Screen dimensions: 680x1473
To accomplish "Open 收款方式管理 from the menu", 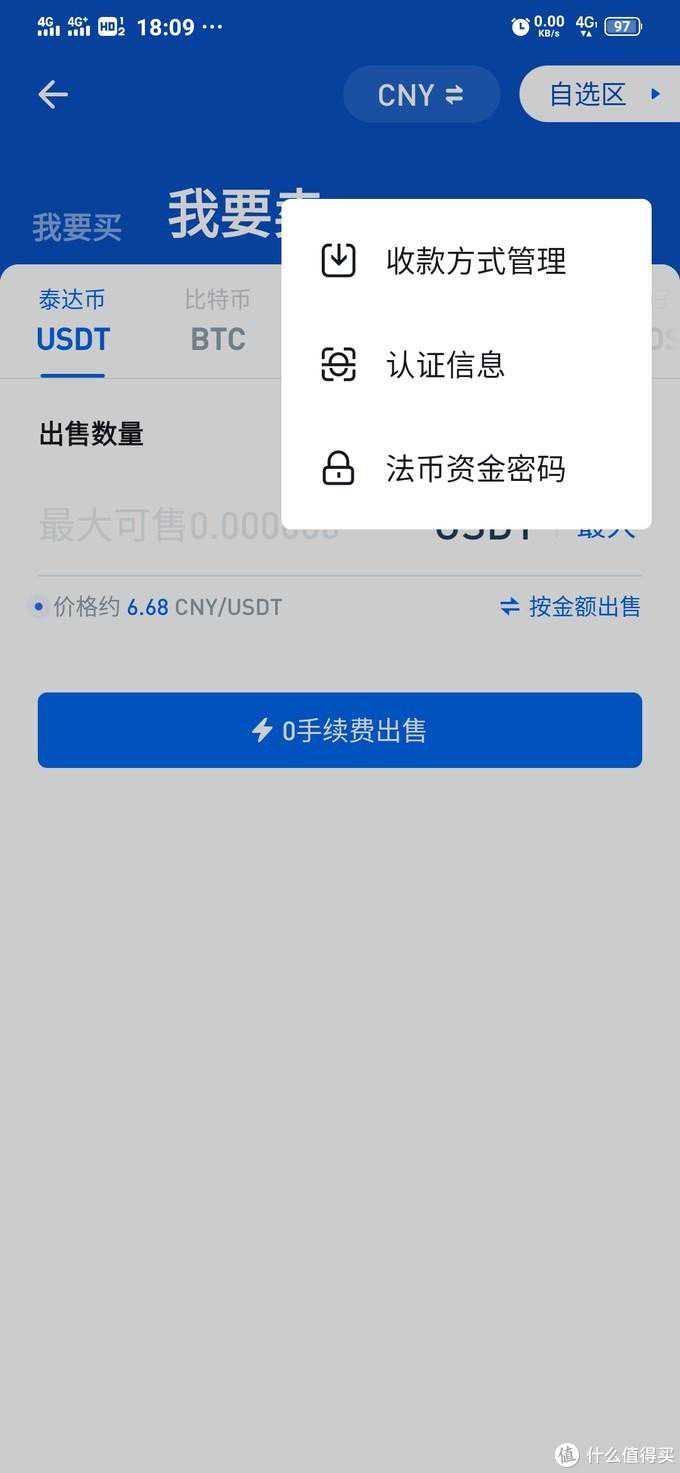I will 466,261.
